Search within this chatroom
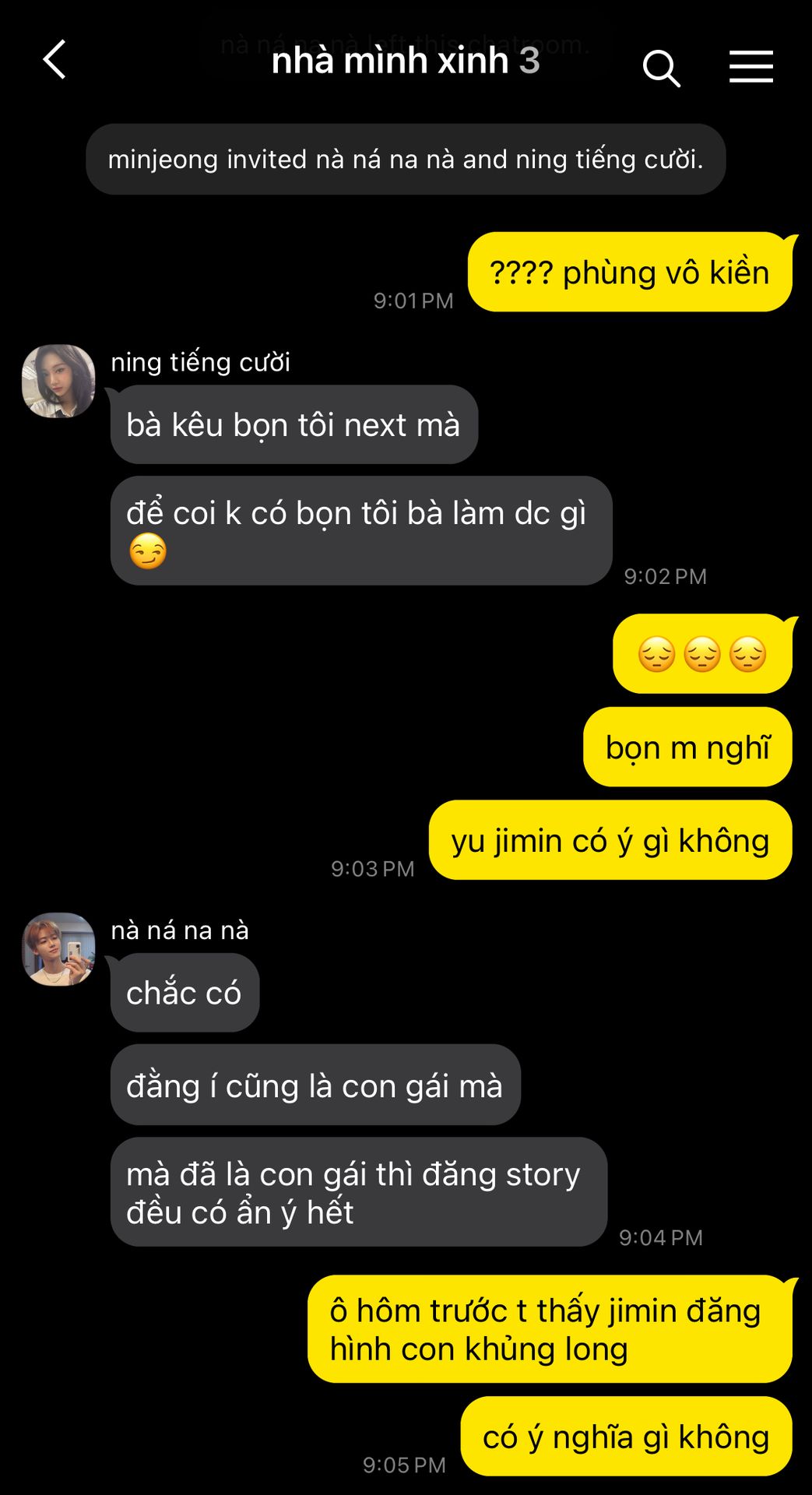812x1495 pixels. click(661, 68)
